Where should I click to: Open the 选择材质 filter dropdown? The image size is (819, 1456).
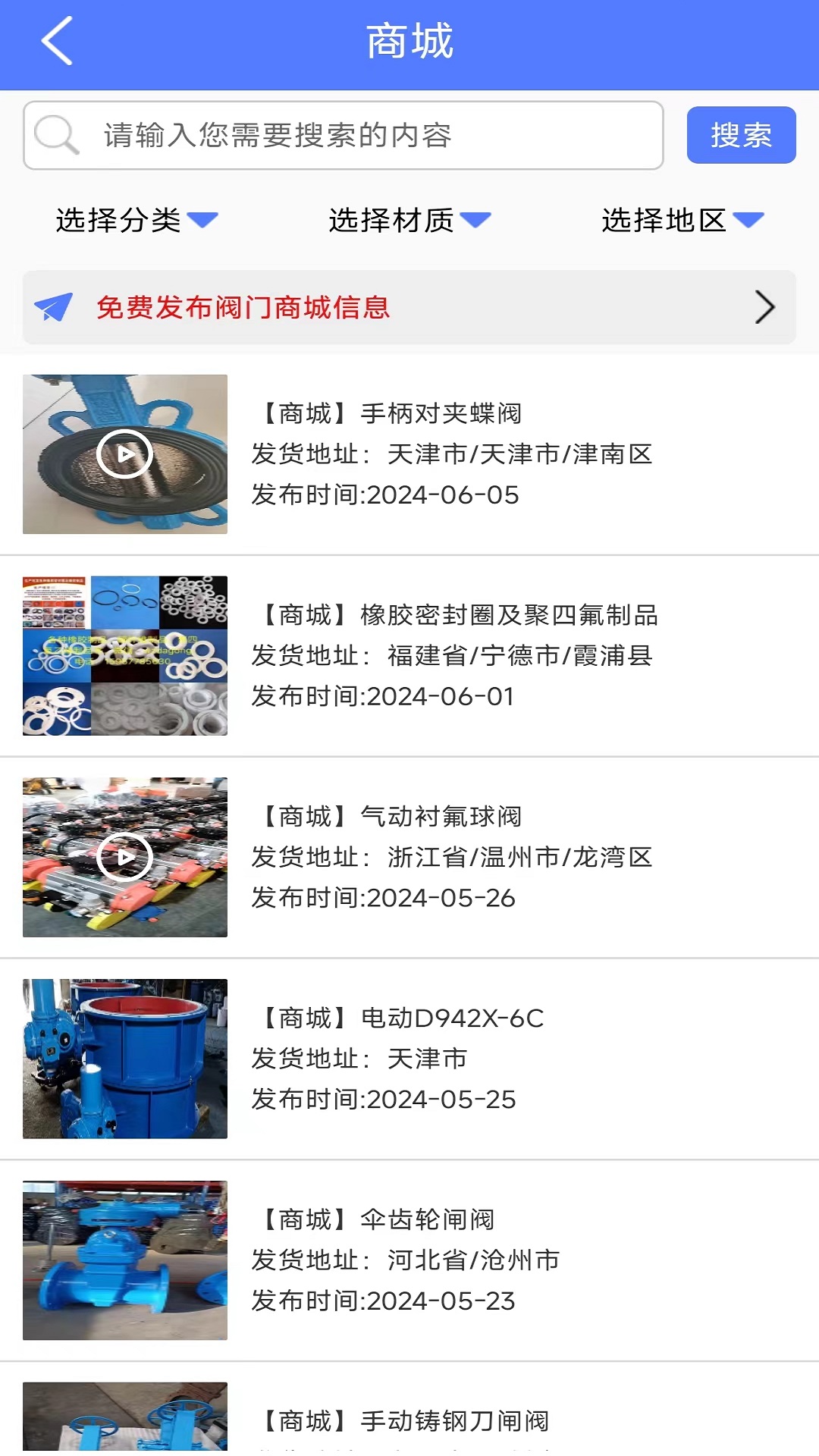pos(409,220)
